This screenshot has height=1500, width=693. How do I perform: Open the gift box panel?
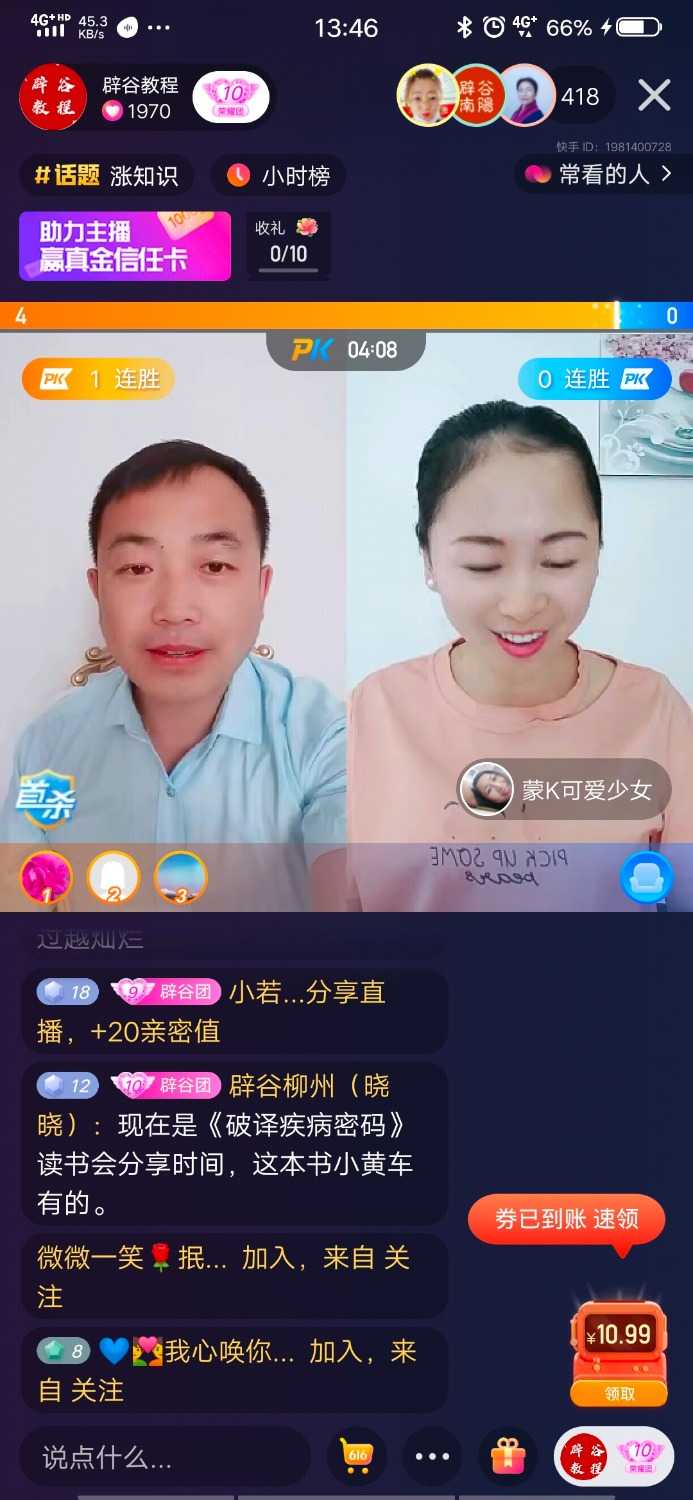[507, 1456]
